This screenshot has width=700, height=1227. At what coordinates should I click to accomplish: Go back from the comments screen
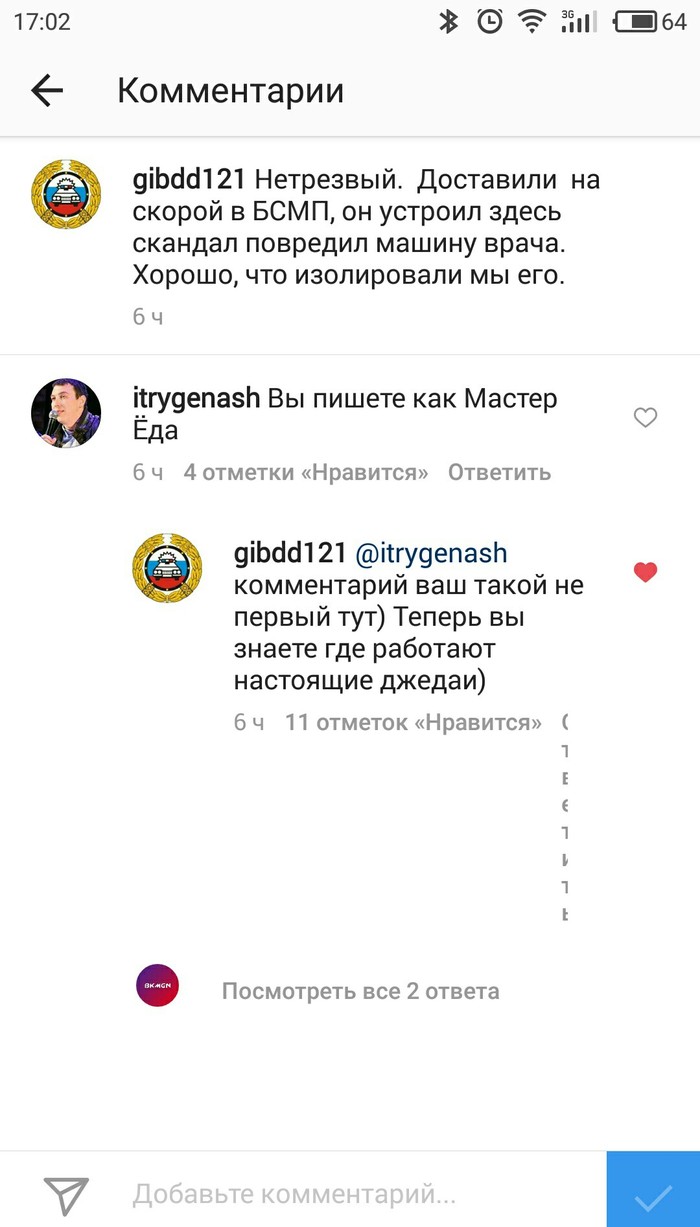tap(47, 91)
